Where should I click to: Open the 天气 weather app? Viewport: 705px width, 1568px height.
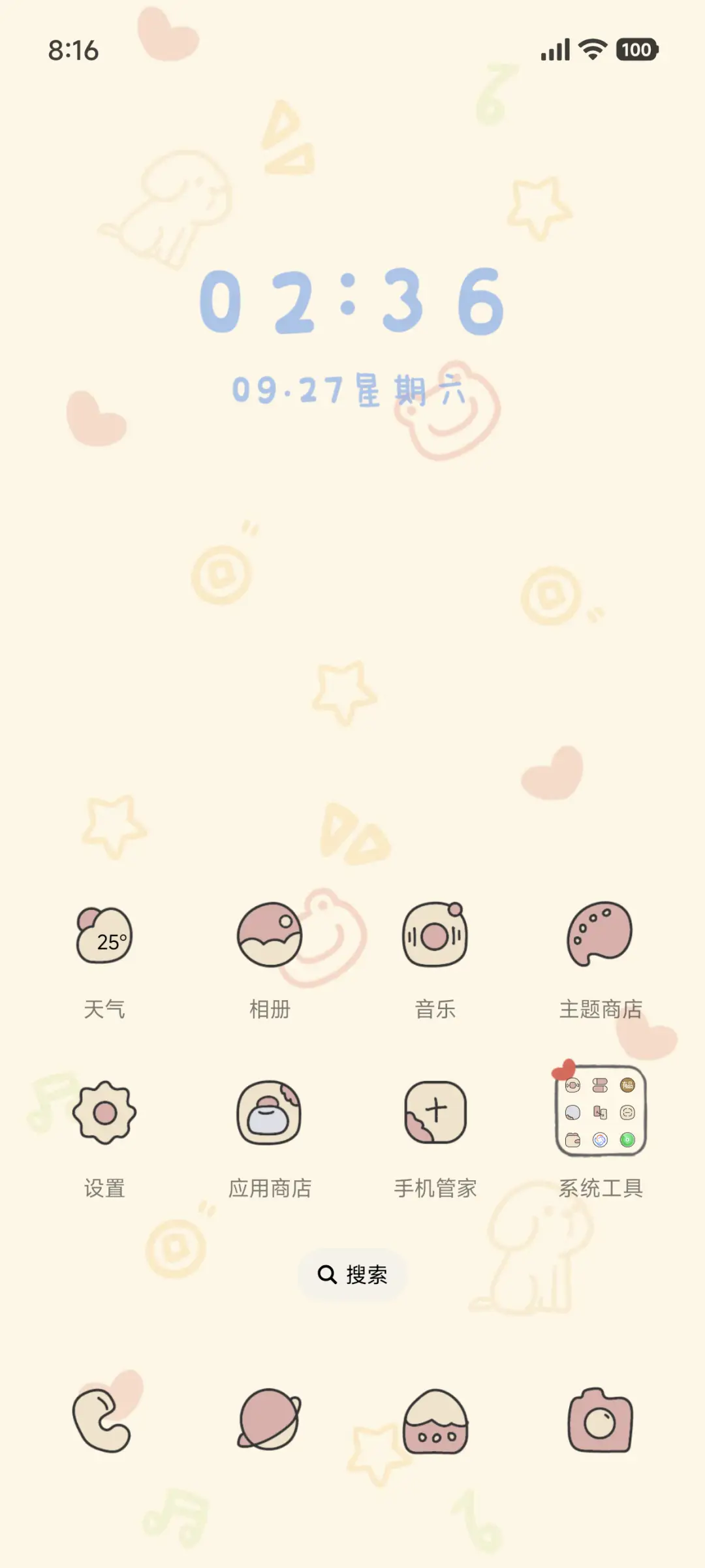[x=104, y=939]
